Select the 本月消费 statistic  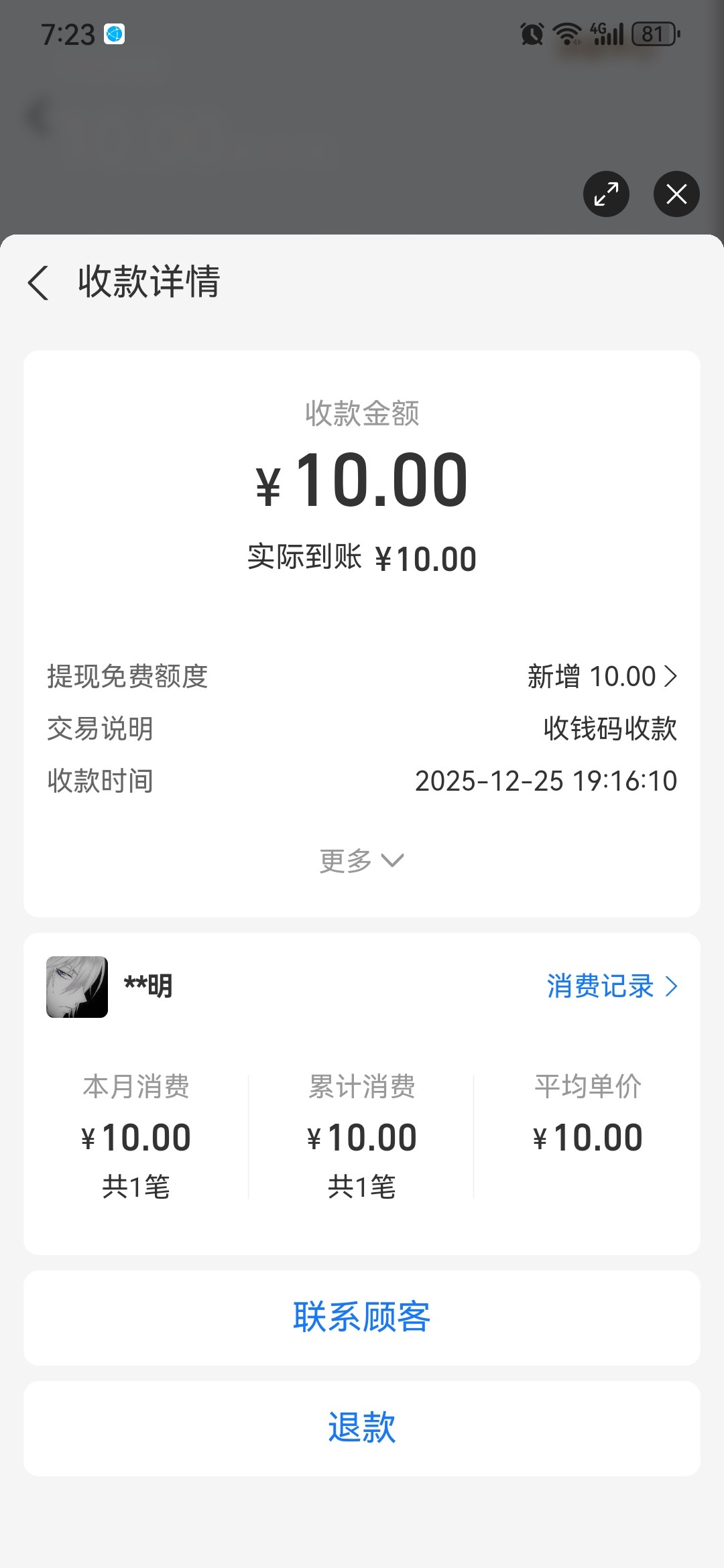tap(136, 1135)
